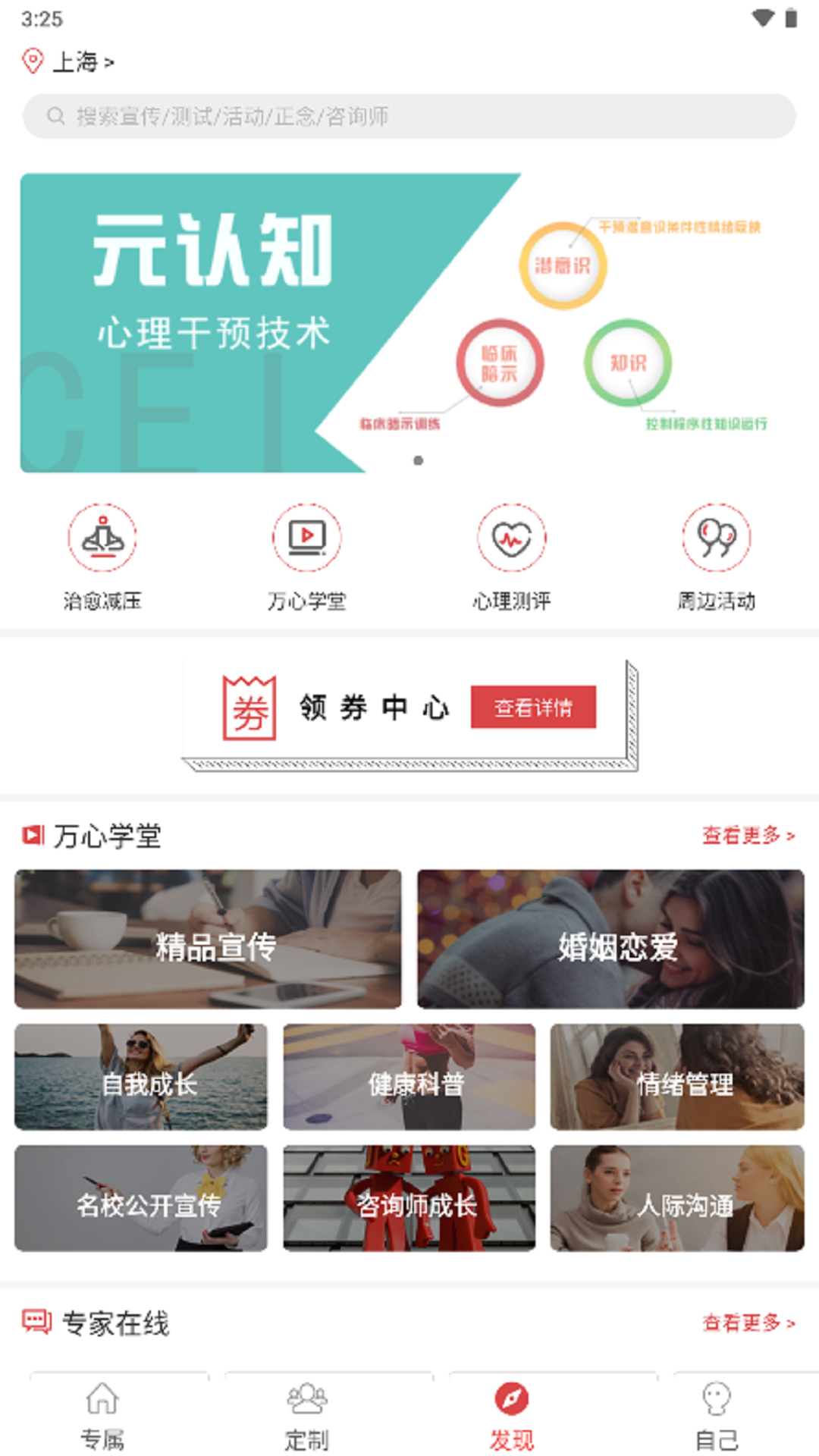Tap the search box for 宣传/测试/活动

(x=409, y=116)
